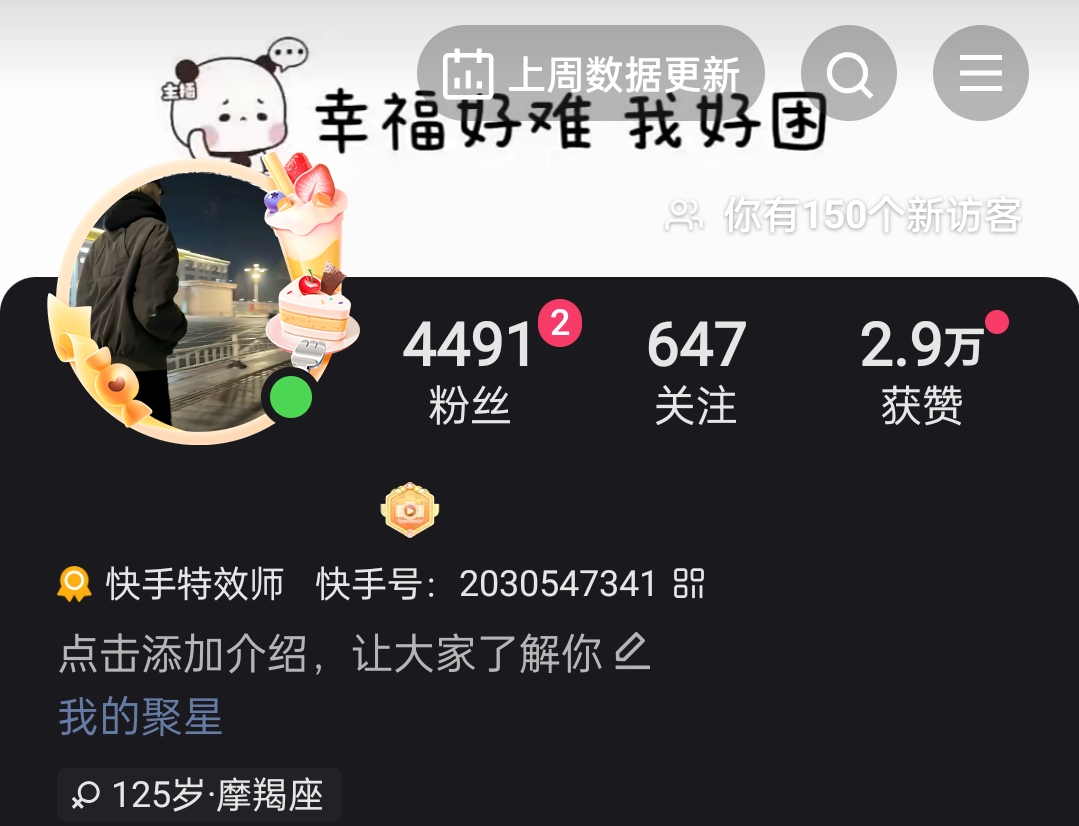Open the 上周数据更新 data button
1079x826 pixels.
click(x=591, y=74)
